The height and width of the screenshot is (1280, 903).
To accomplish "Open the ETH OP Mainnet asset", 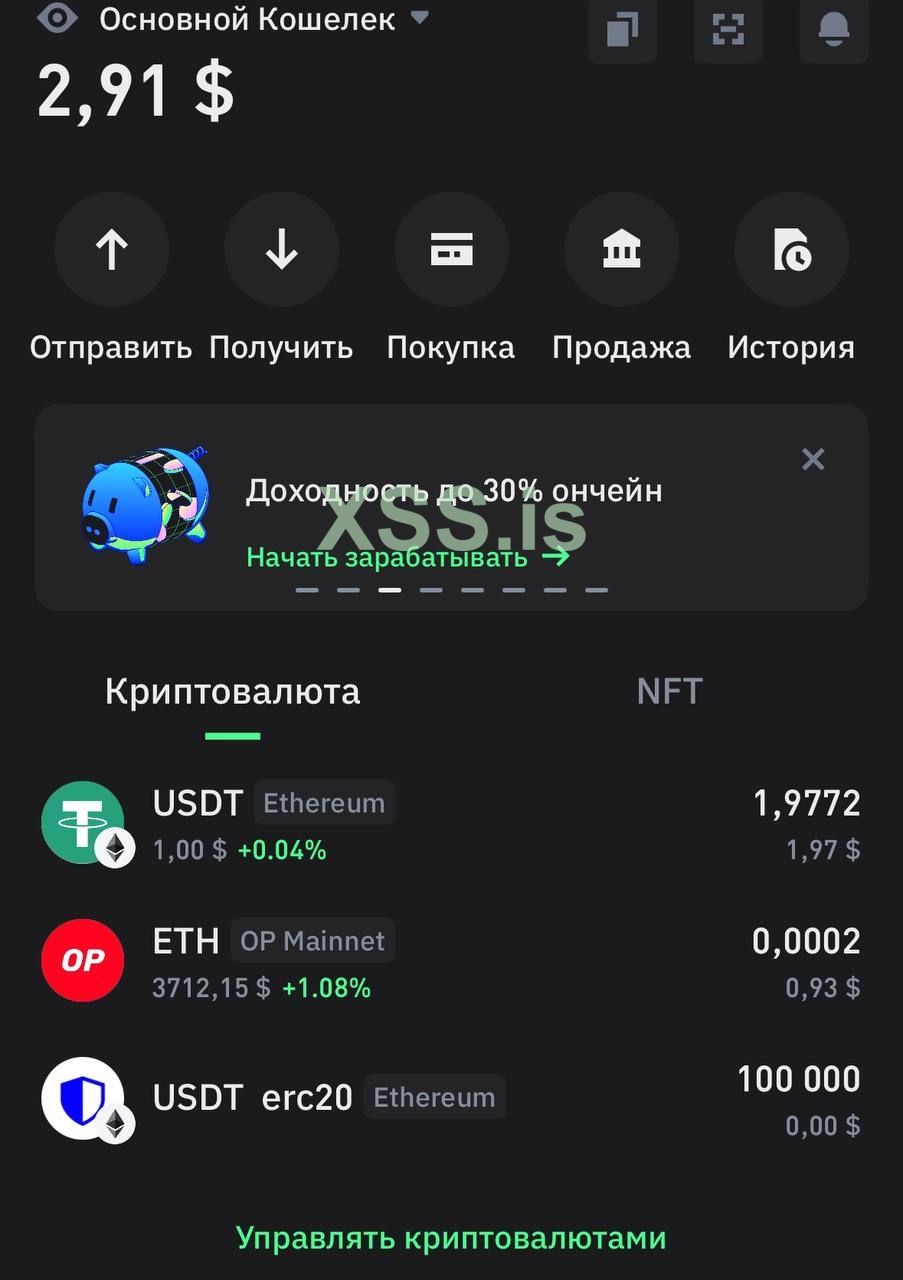I will pos(451,962).
